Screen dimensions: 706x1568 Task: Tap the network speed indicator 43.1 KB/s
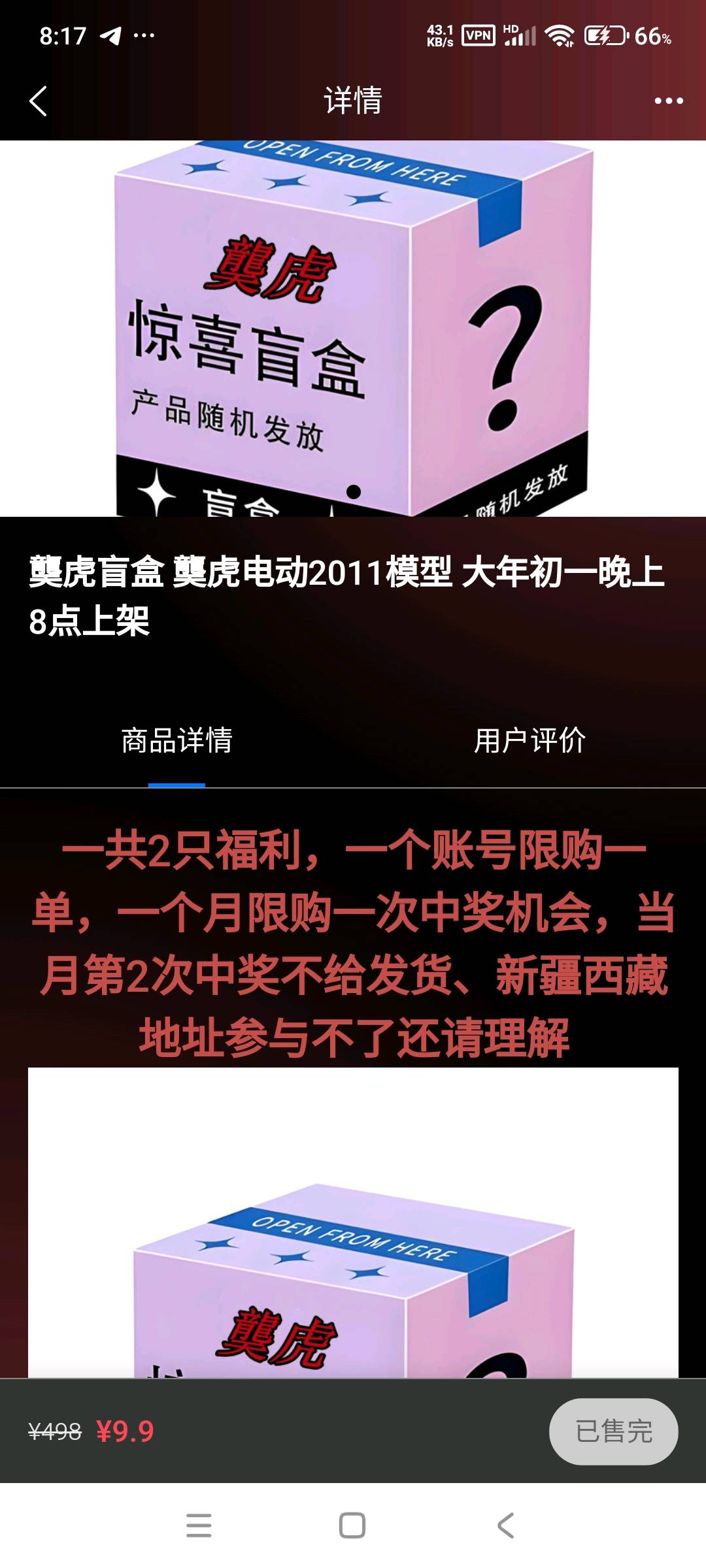[439, 35]
